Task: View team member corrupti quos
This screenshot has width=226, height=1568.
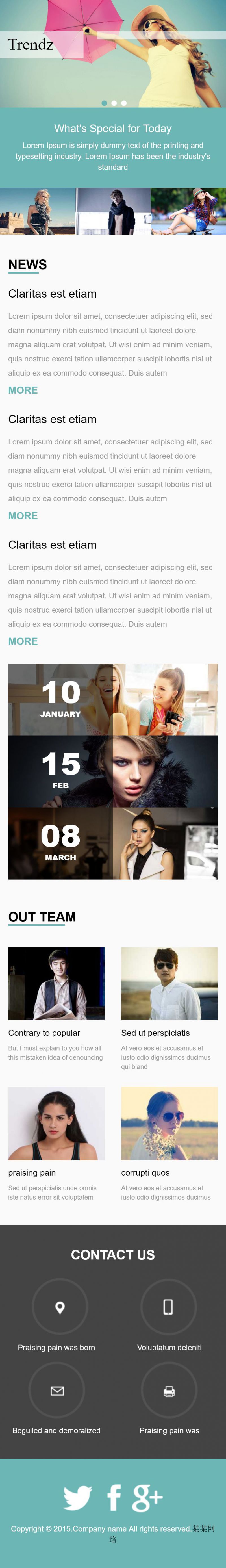Action: [169, 1123]
